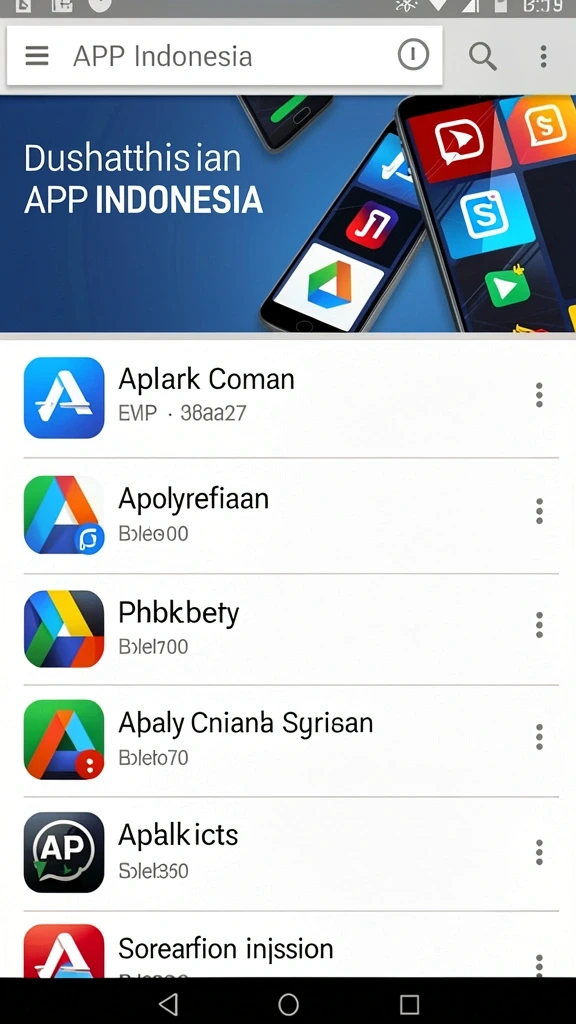Open the APP INDONESIA banner
The width and height of the screenshot is (576, 1024).
[288, 214]
